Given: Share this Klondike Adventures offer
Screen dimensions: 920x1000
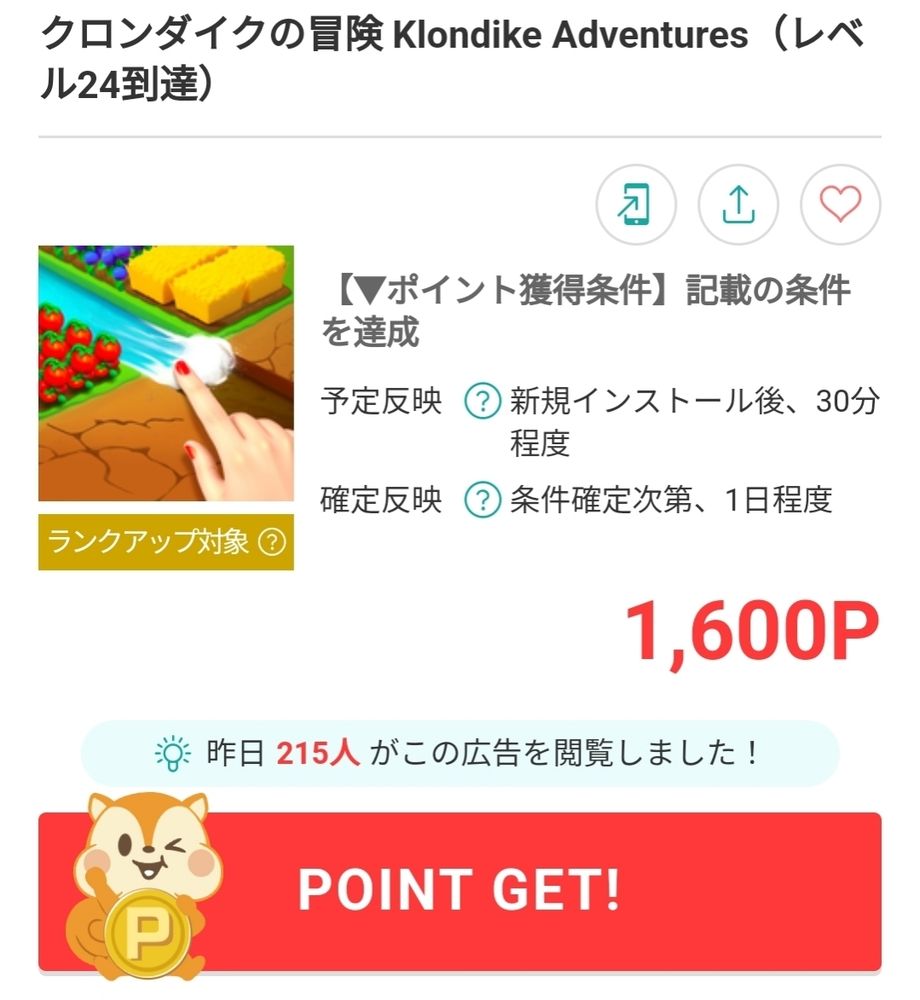Looking at the screenshot, I should coord(738,205).
